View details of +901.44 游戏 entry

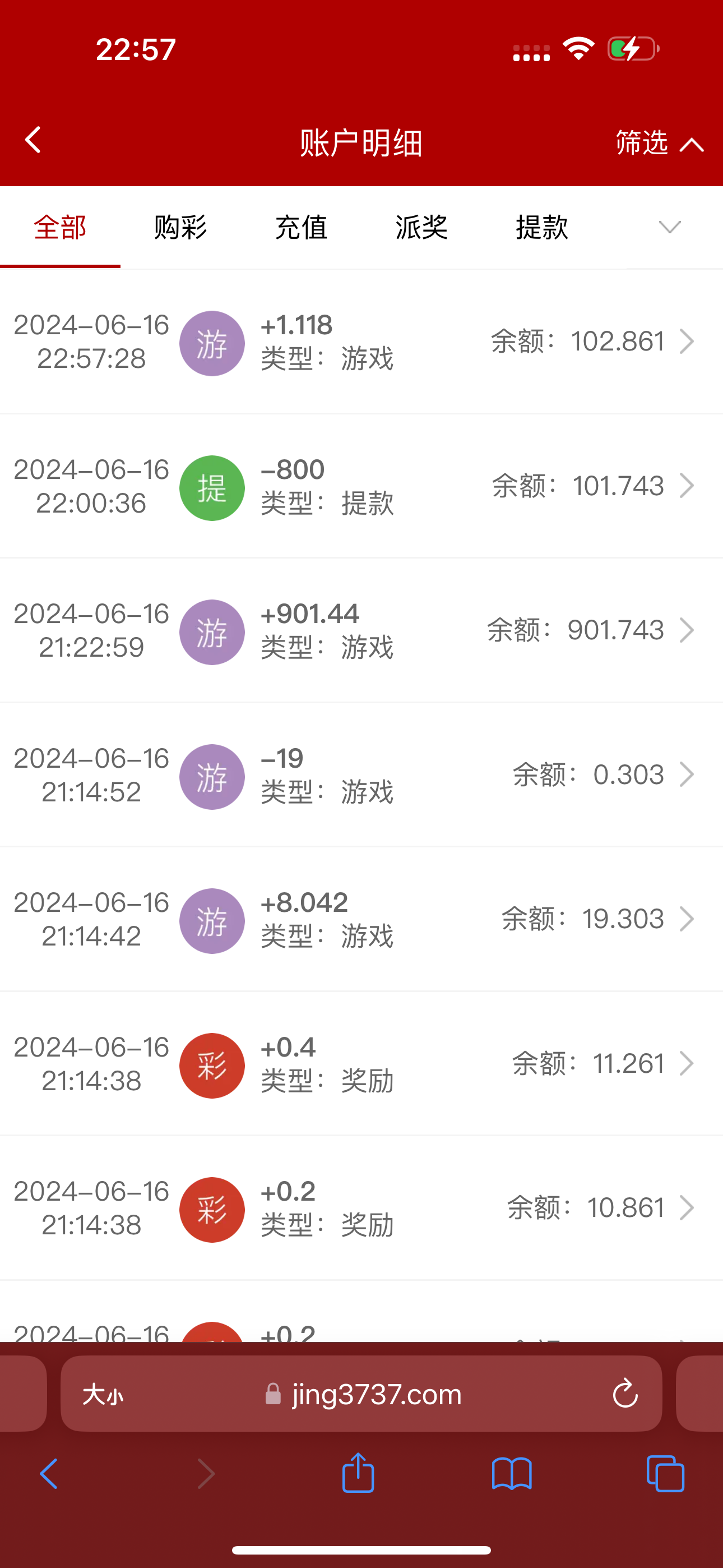[361, 630]
